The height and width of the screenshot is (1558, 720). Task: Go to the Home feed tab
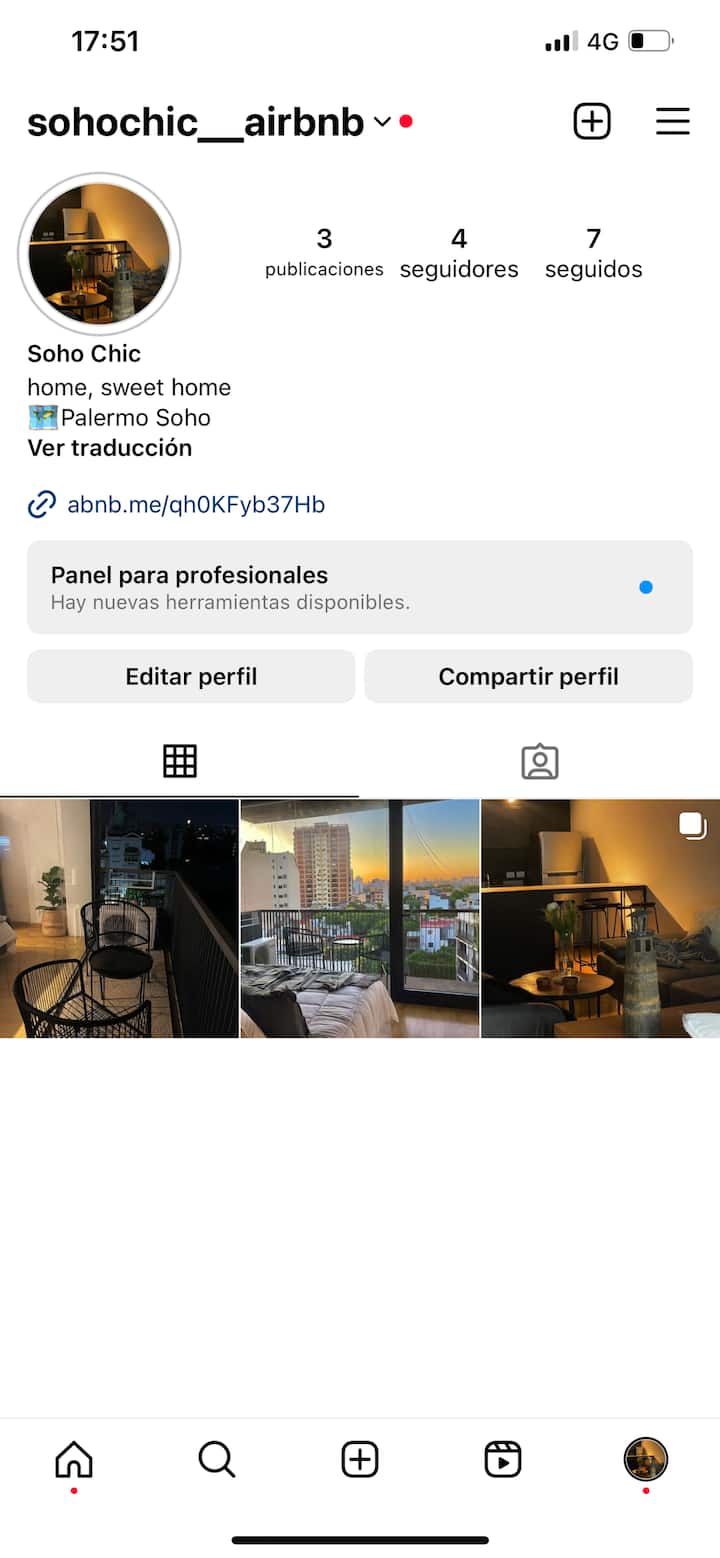pyautogui.click(x=73, y=1460)
